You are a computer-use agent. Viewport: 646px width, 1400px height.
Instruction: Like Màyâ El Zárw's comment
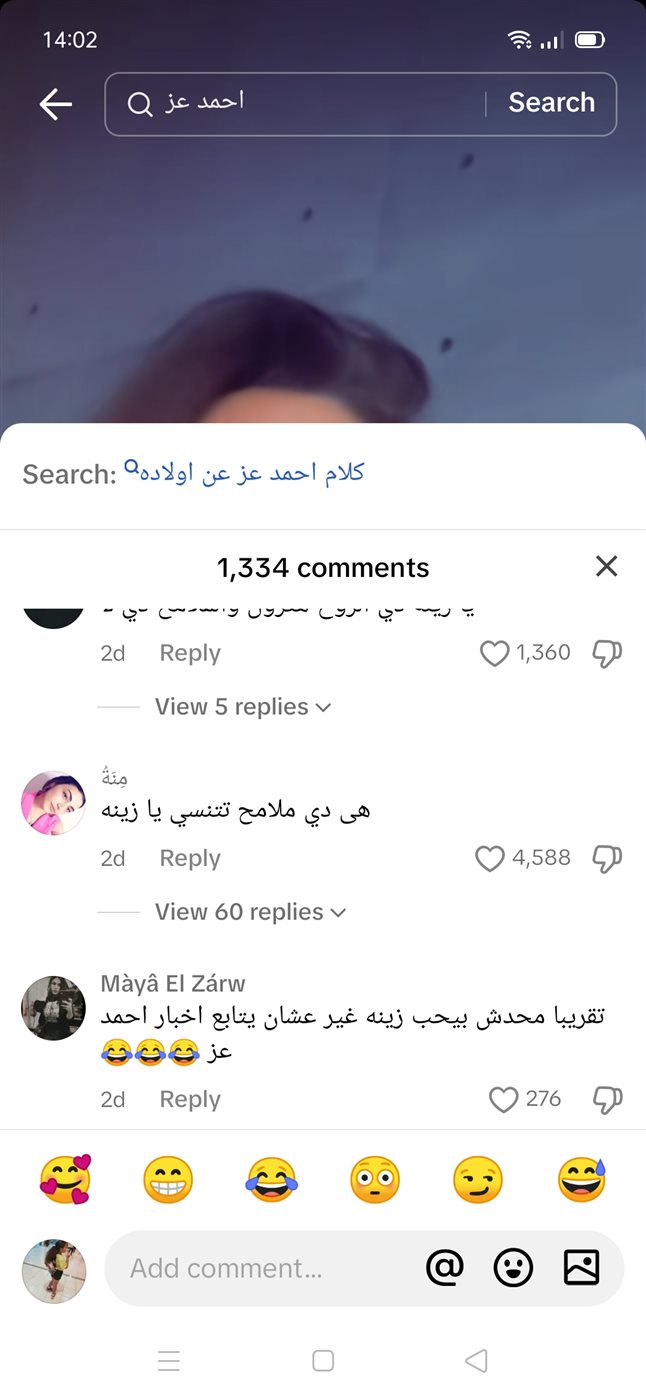click(503, 1099)
